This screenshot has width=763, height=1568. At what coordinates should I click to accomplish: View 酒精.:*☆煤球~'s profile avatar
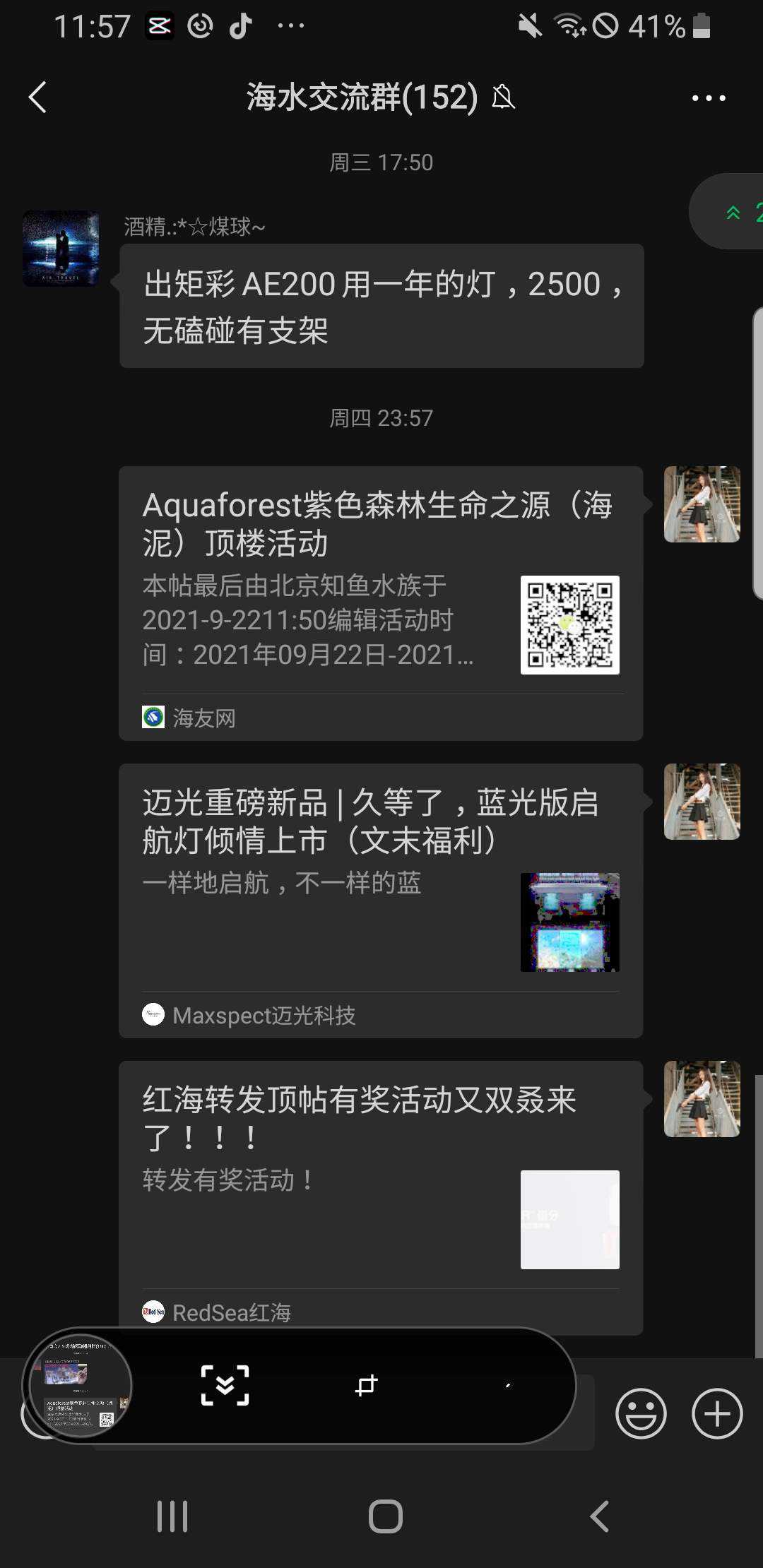tap(61, 249)
